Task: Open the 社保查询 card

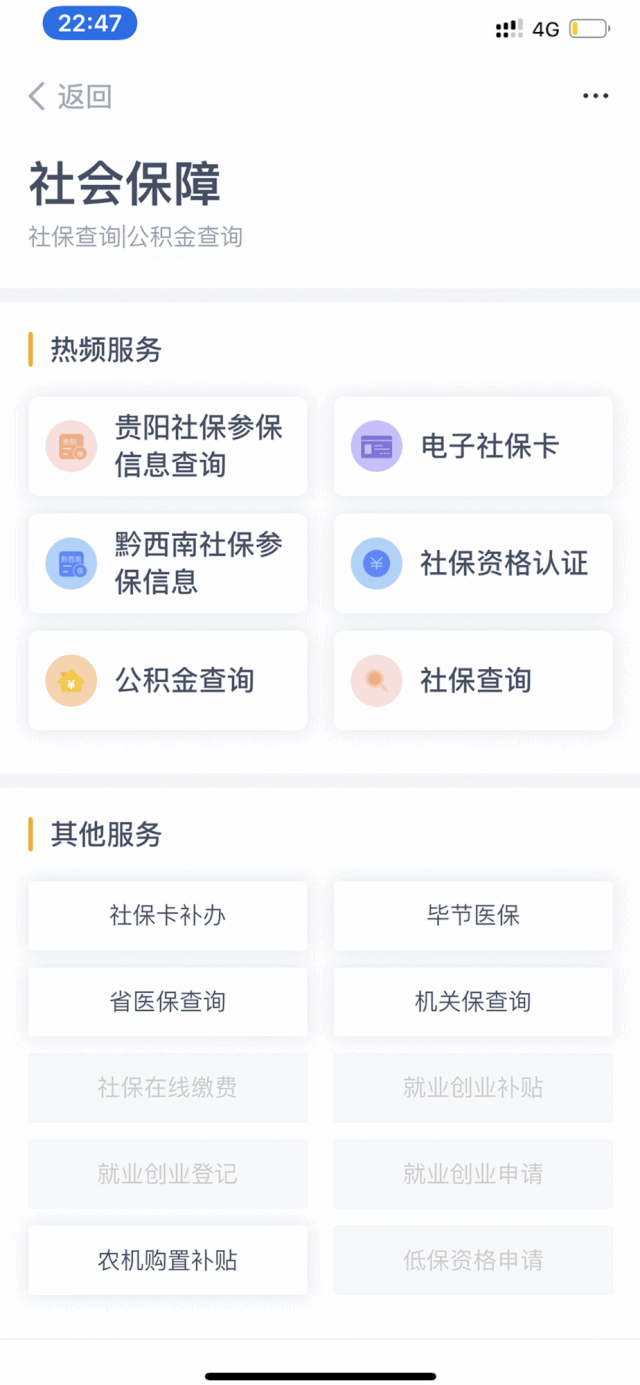Action: tap(473, 680)
